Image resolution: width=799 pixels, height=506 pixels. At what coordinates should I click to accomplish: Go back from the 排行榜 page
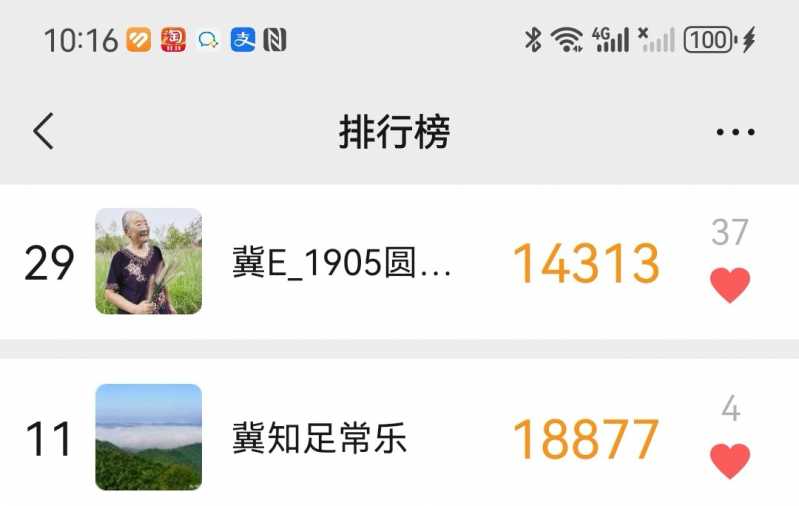[x=43, y=131]
